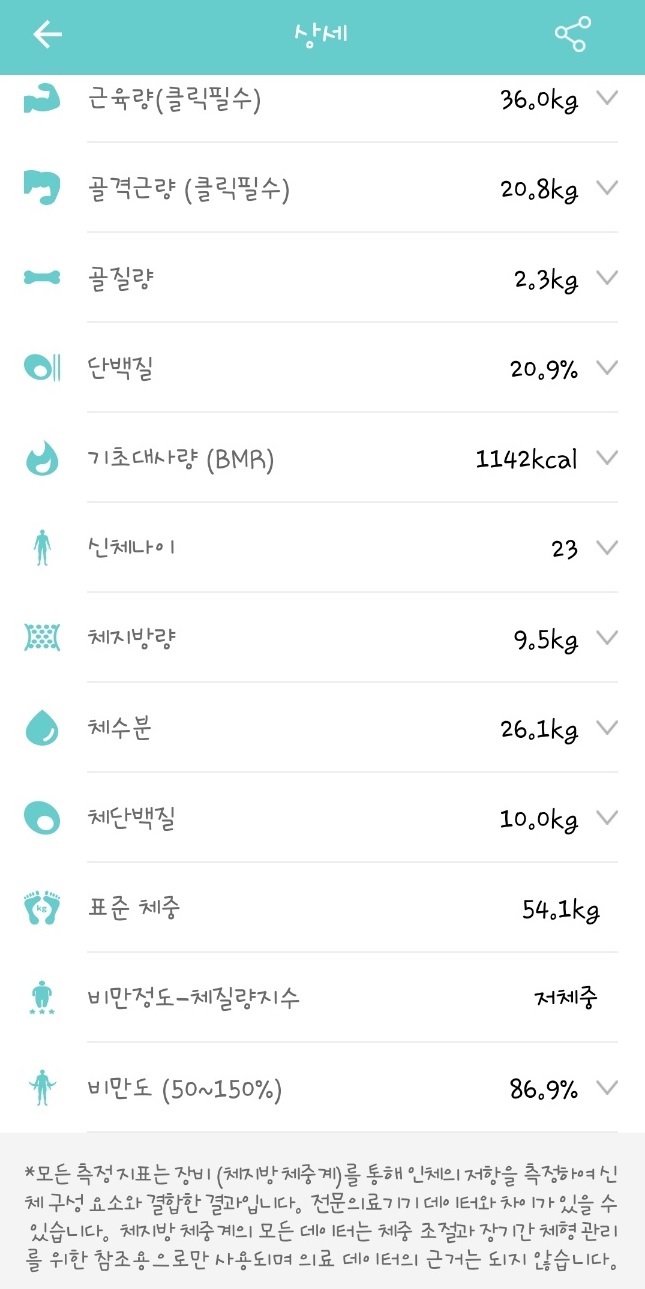The width and height of the screenshot is (645, 1289).
Task: Share these body measurement details
Action: tap(572, 35)
